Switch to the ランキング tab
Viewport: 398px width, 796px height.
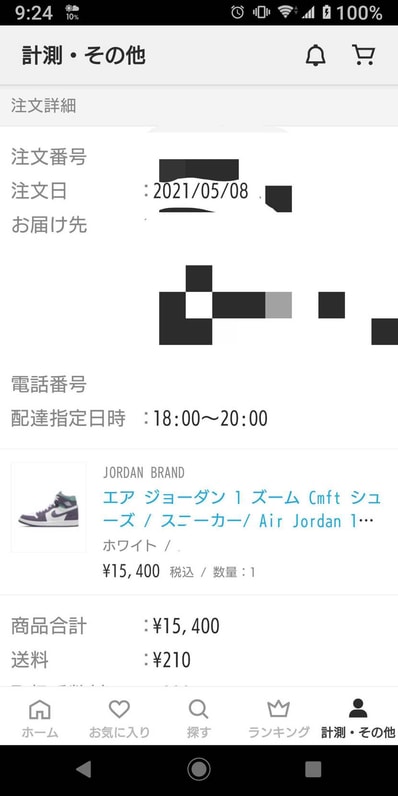pos(278,718)
